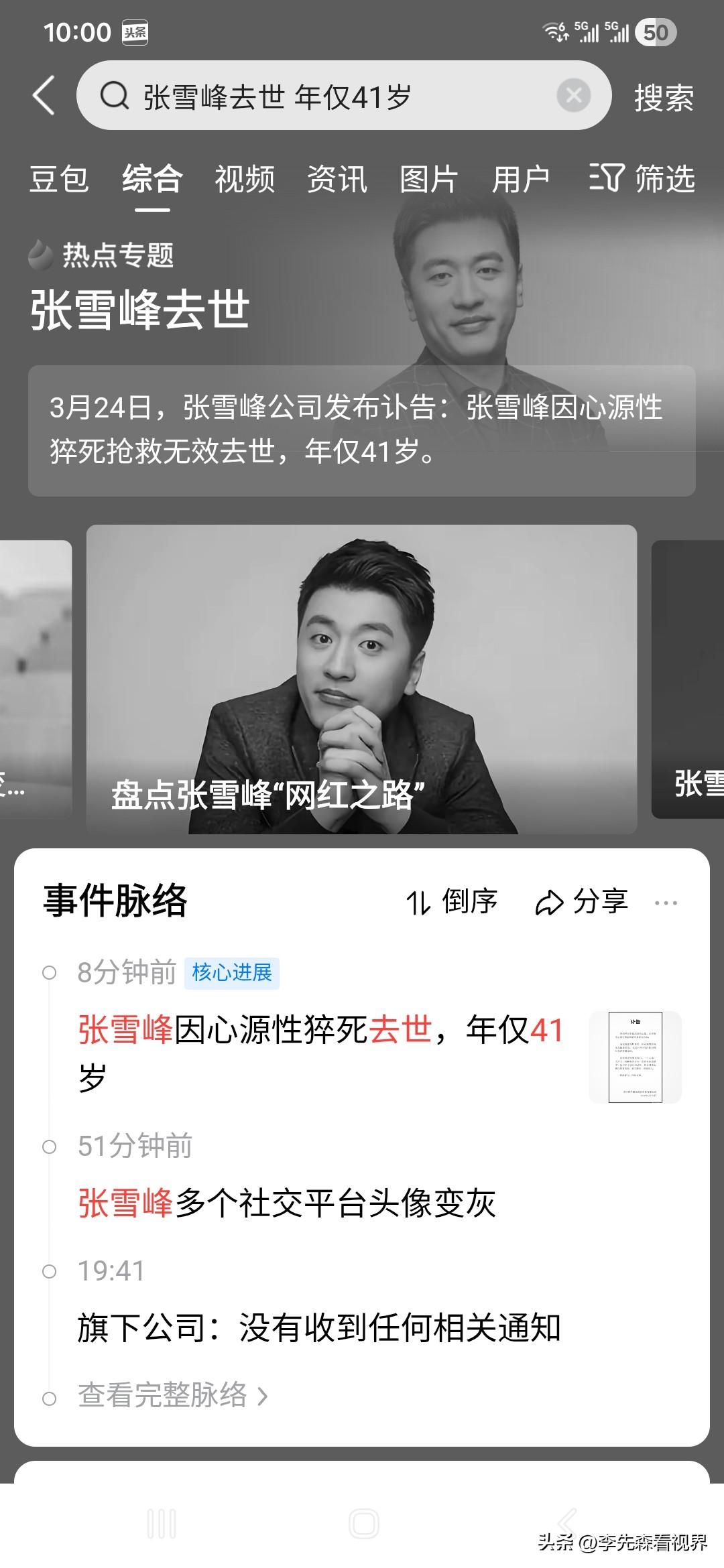Viewport: 724px width, 1568px height.
Task: Tap the back arrow to leave search
Action: [x=44, y=94]
